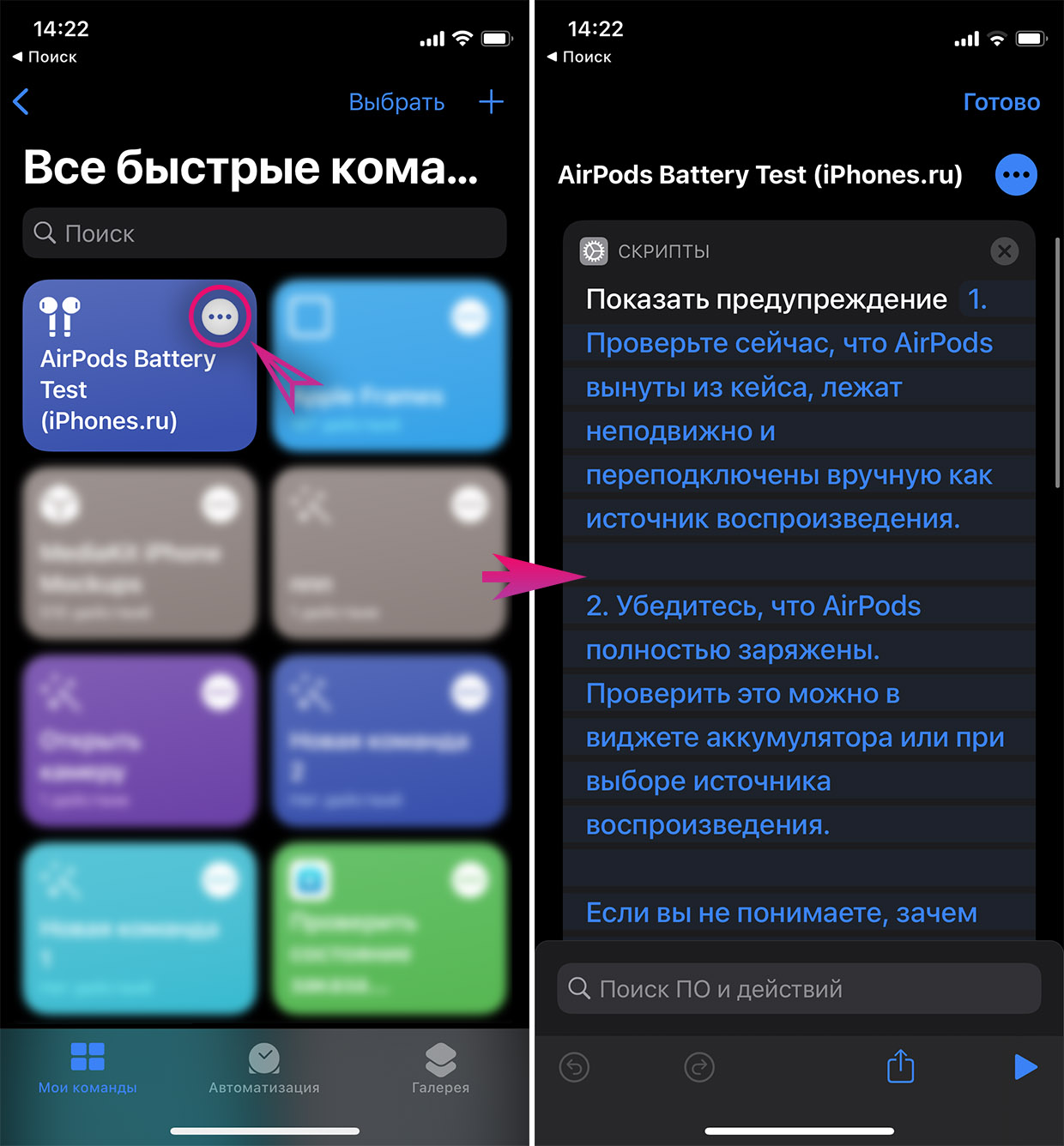Open shortcut details via blue ellipsis button
Image resolution: width=1064 pixels, height=1146 pixels.
tap(1016, 175)
